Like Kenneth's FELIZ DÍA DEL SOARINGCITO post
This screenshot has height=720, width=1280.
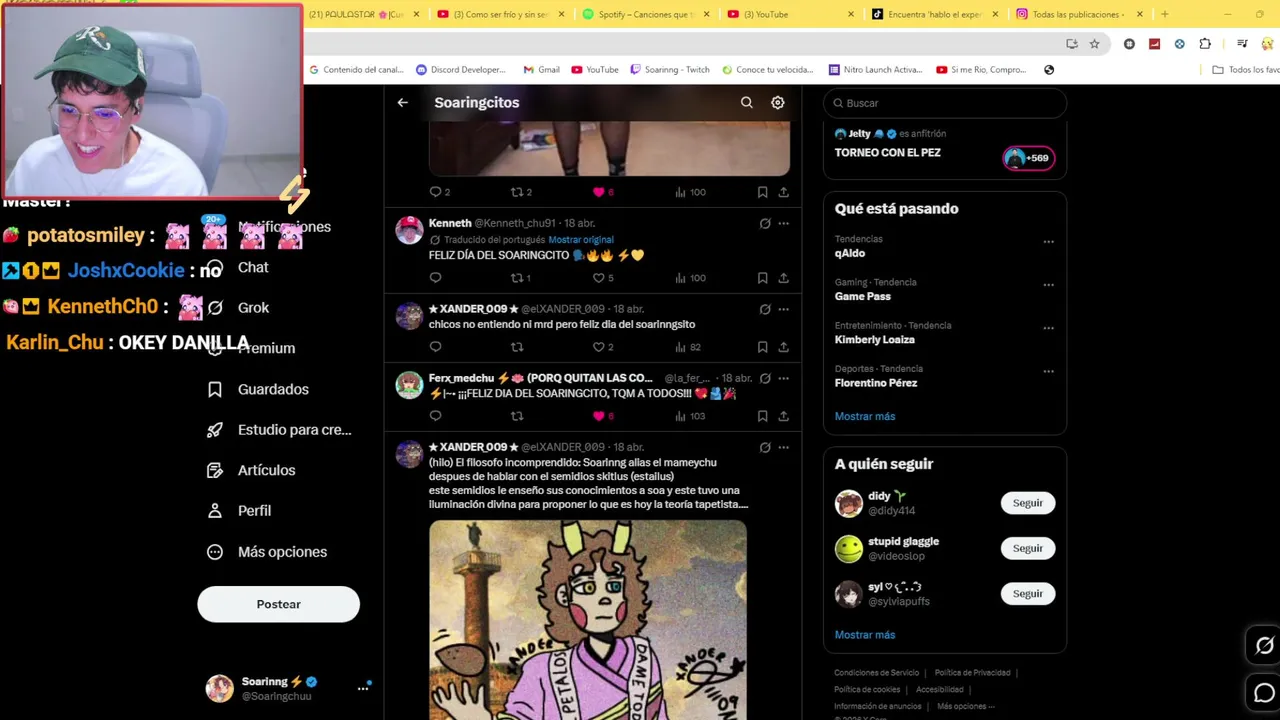pyautogui.click(x=598, y=278)
